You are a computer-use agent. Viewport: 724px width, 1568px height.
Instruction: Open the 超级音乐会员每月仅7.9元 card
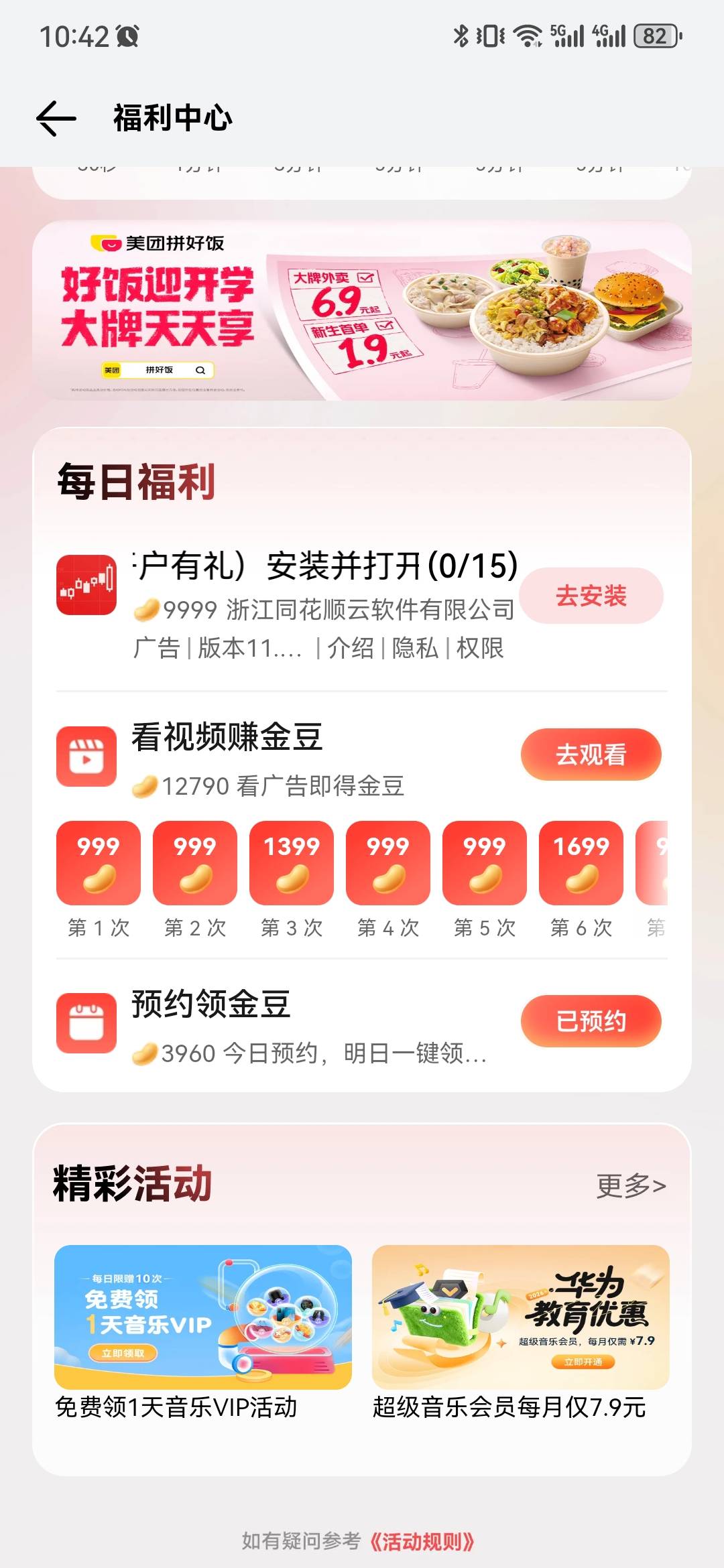click(520, 1332)
